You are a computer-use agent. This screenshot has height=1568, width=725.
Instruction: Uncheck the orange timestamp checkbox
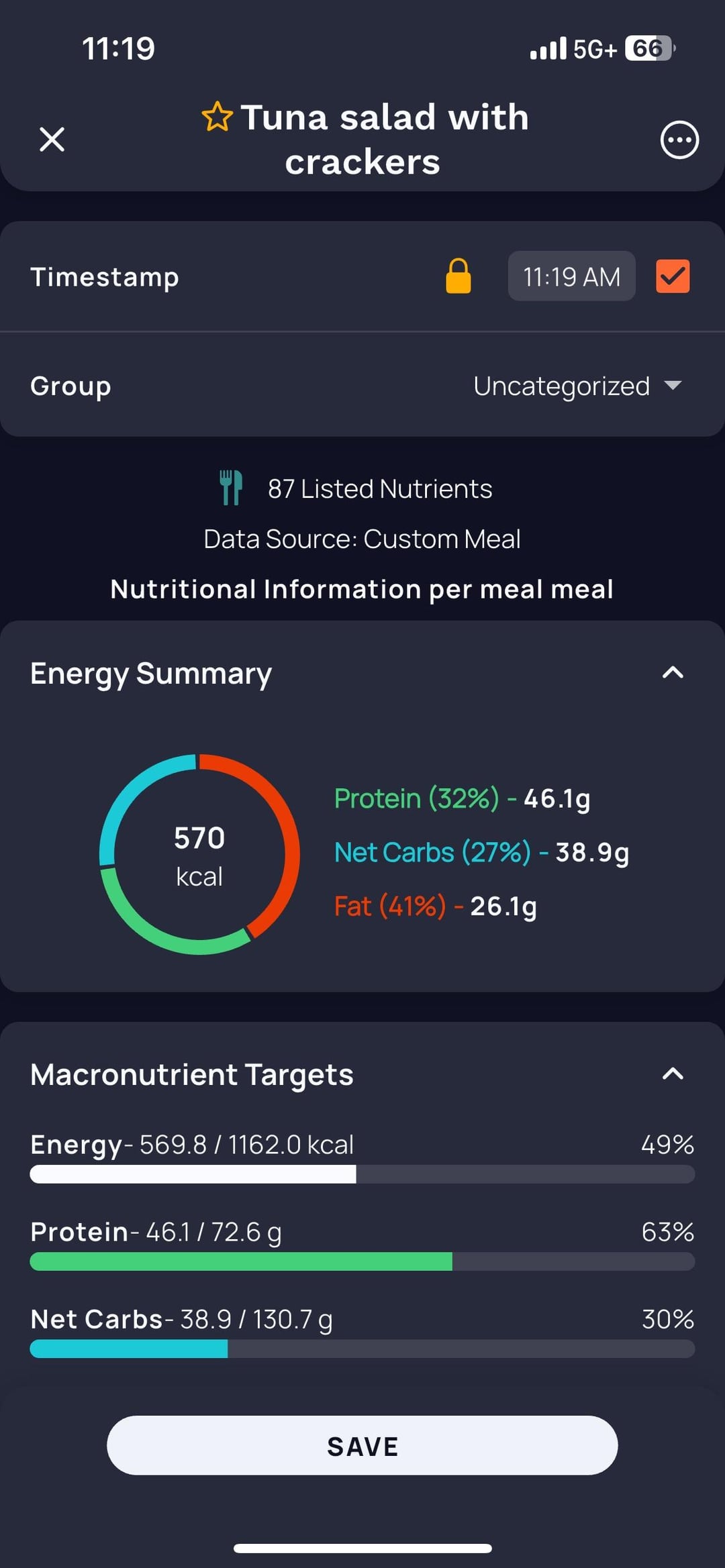click(673, 276)
